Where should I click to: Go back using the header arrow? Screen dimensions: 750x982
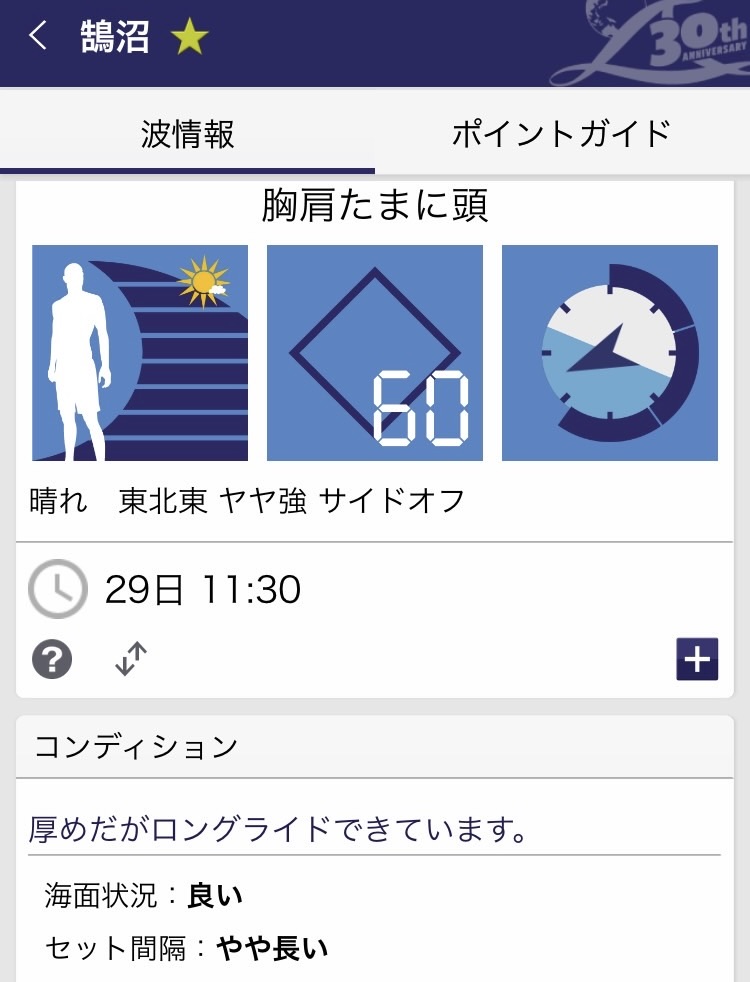[38, 37]
